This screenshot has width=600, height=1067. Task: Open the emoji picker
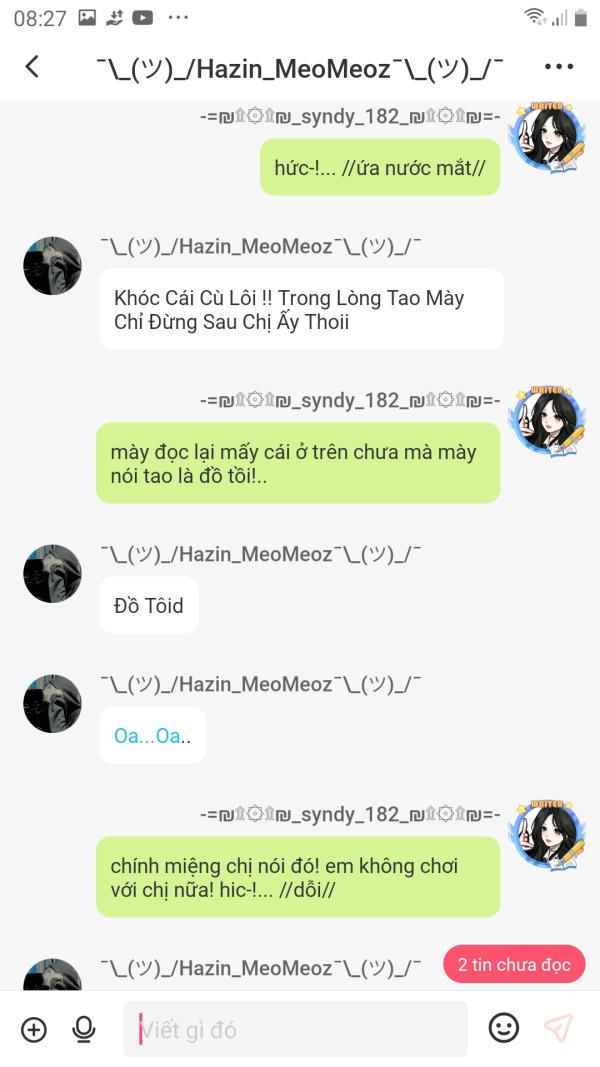tap(504, 1028)
